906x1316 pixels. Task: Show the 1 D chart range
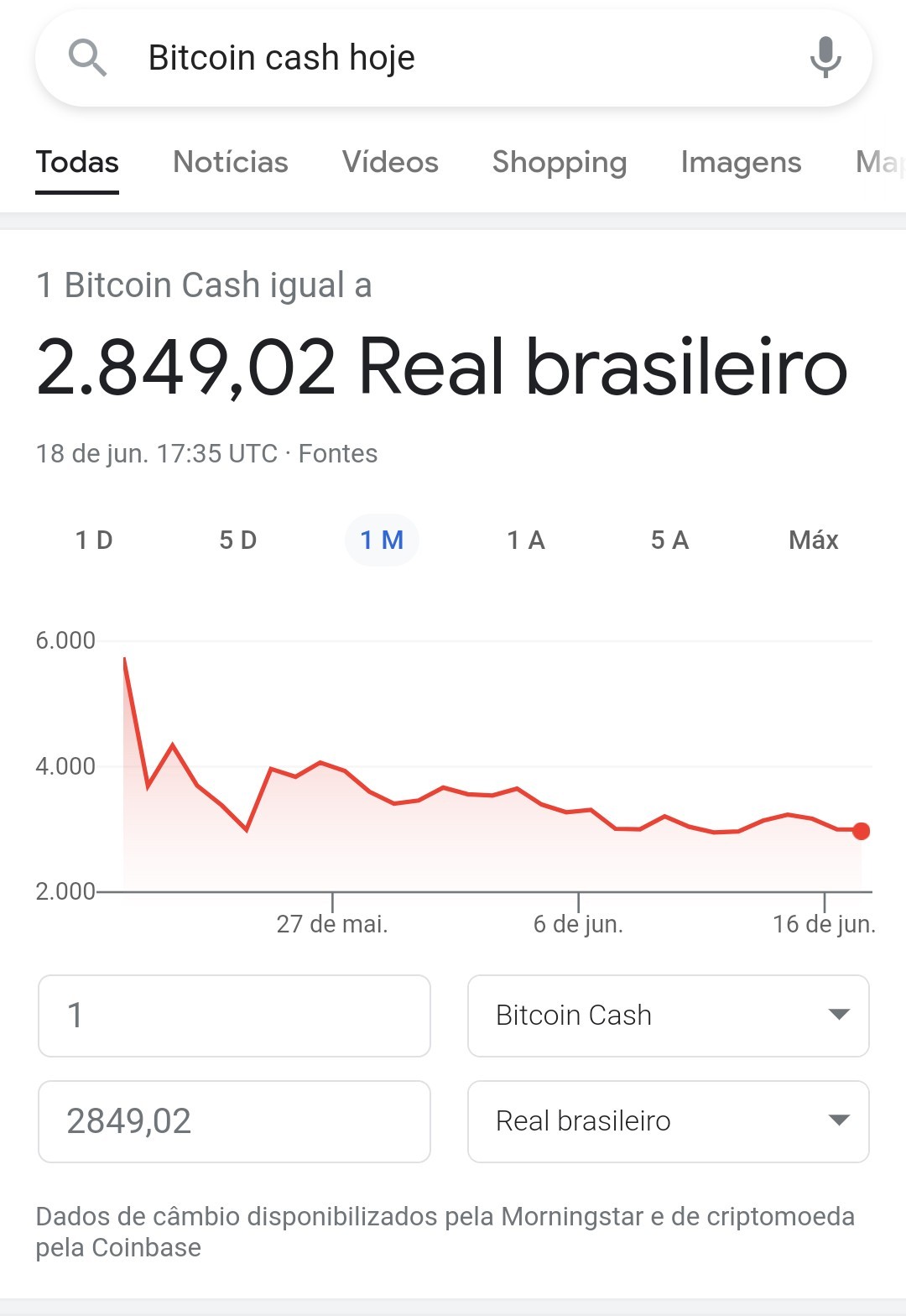click(94, 540)
